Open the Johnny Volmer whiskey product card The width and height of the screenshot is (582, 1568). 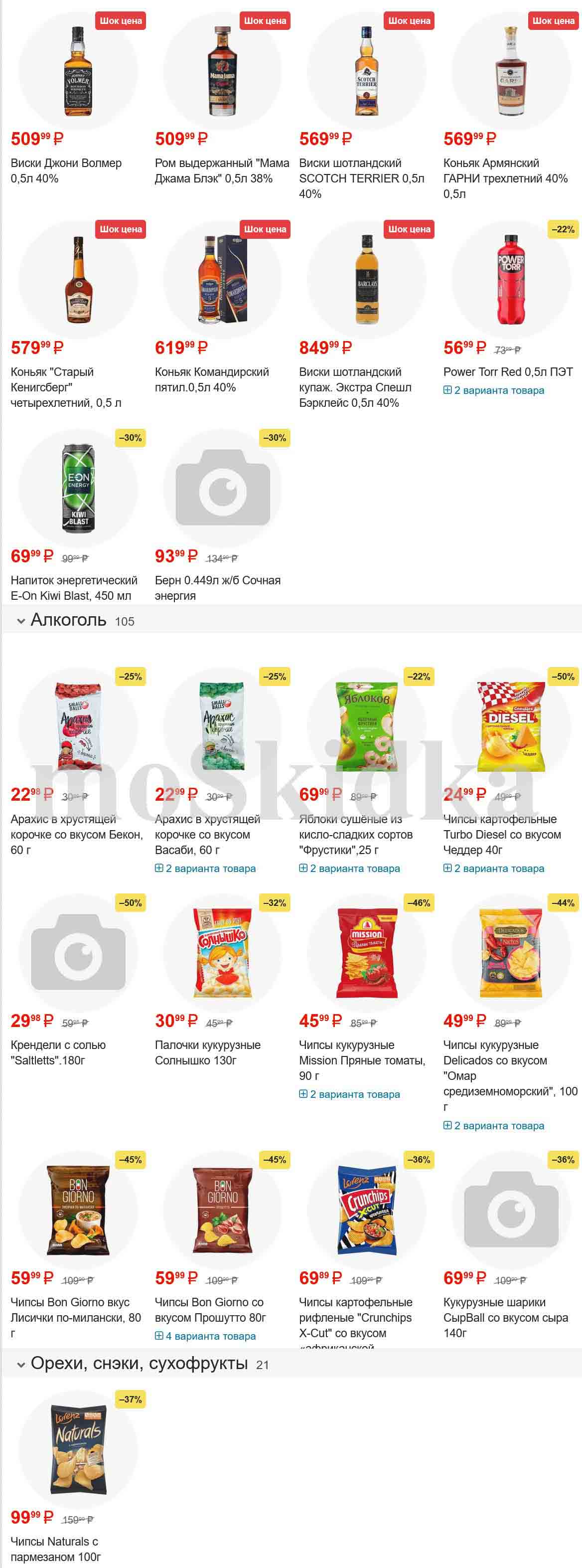coord(77,72)
